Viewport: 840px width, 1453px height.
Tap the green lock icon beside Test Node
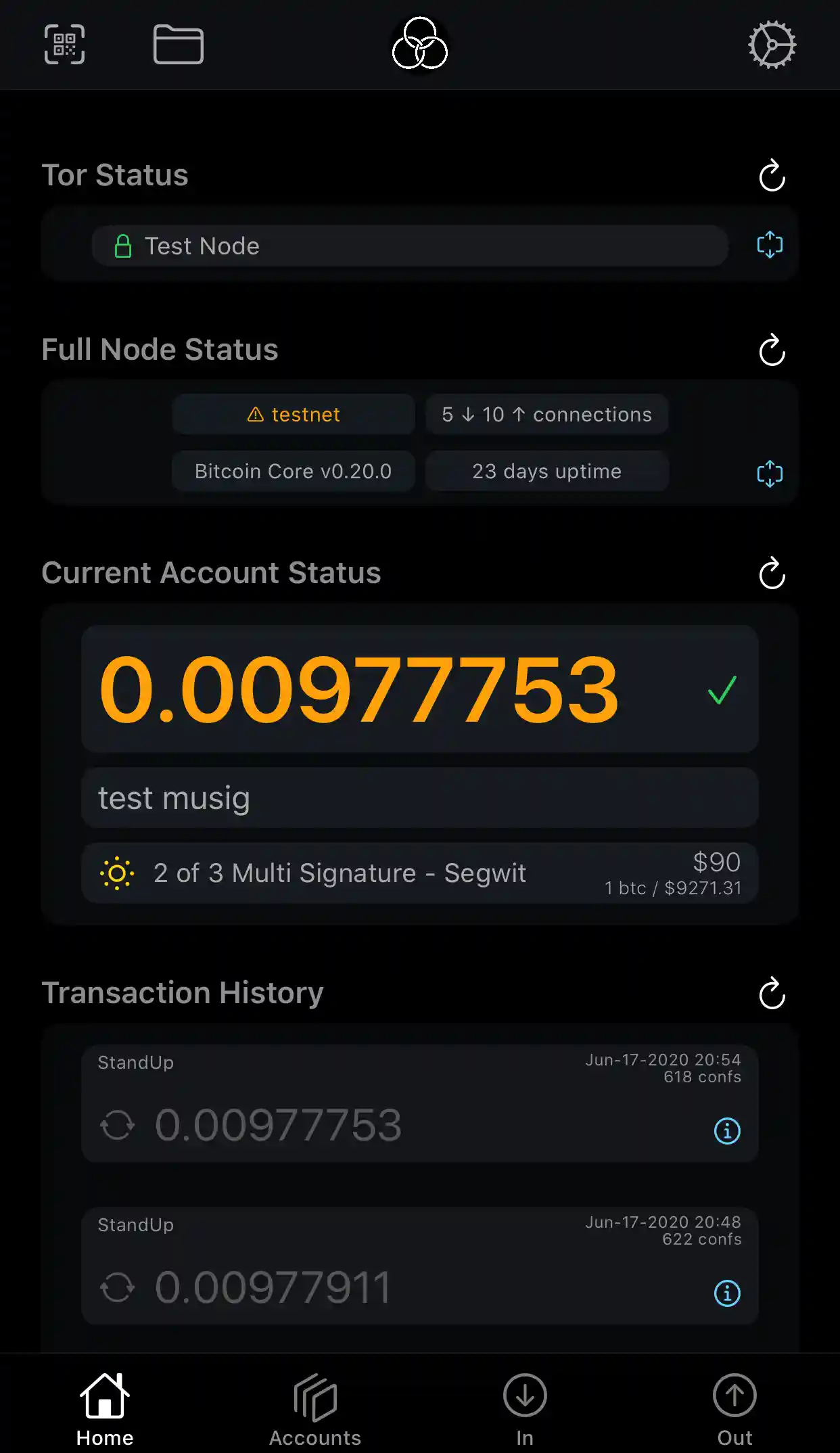point(124,246)
